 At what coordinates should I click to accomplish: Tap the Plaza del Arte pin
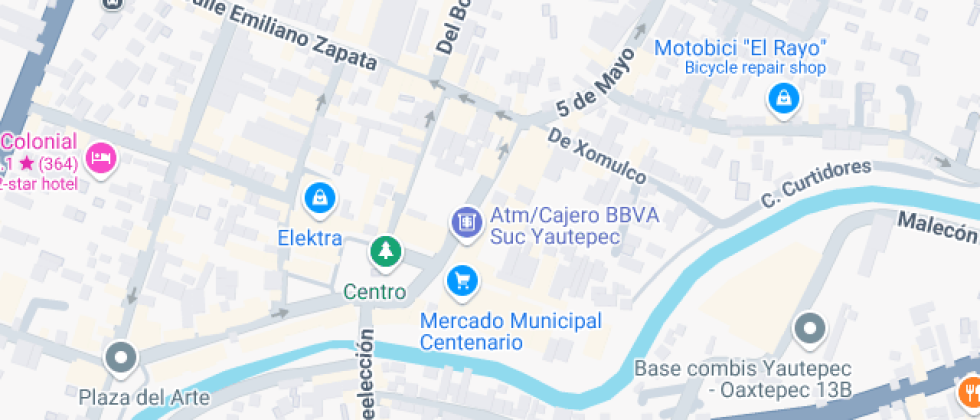(x=121, y=356)
